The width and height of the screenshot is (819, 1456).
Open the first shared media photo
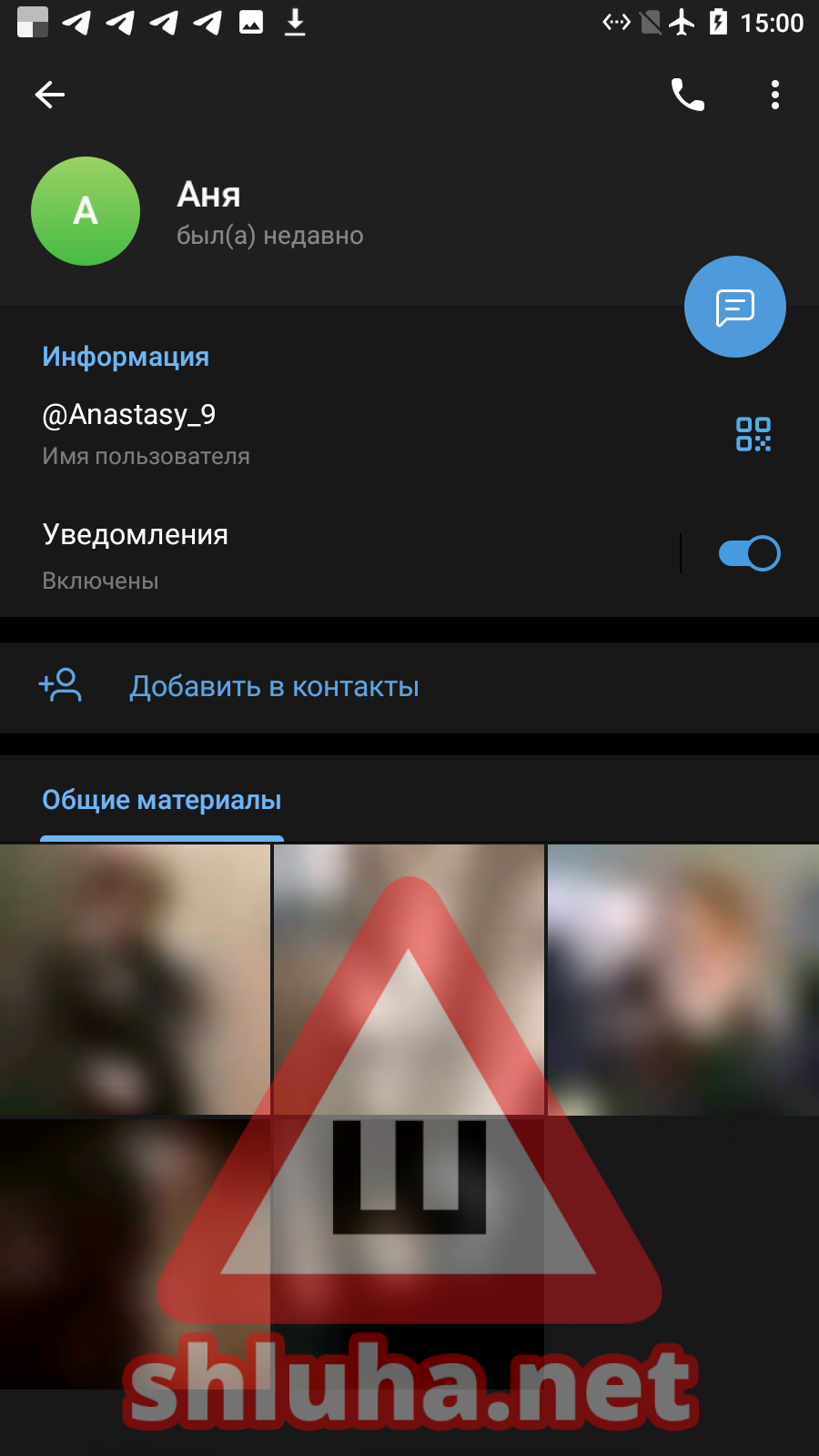(135, 979)
